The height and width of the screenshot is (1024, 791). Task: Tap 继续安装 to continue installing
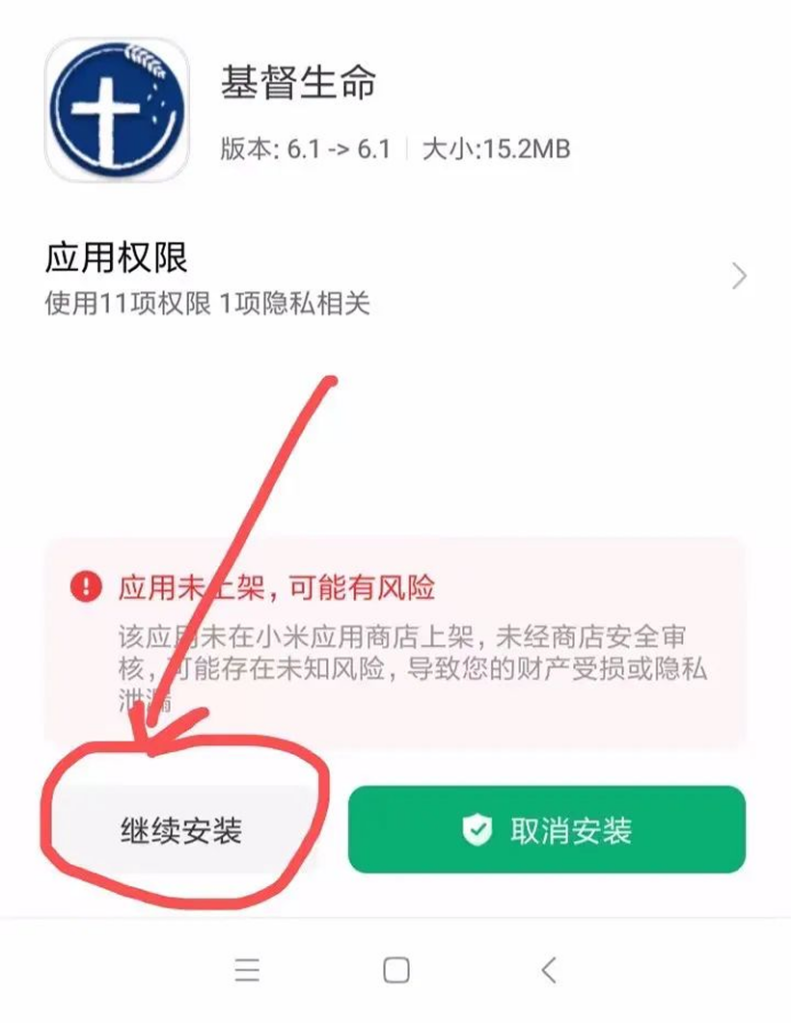pos(181,830)
